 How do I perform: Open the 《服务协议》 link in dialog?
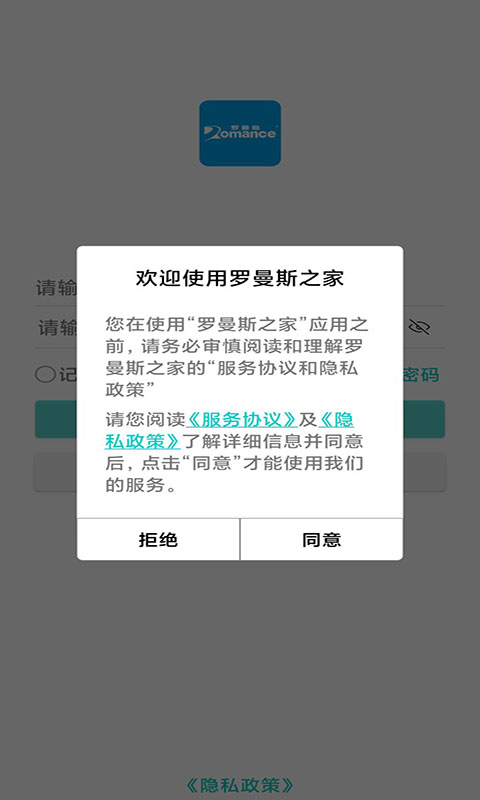tap(242, 419)
